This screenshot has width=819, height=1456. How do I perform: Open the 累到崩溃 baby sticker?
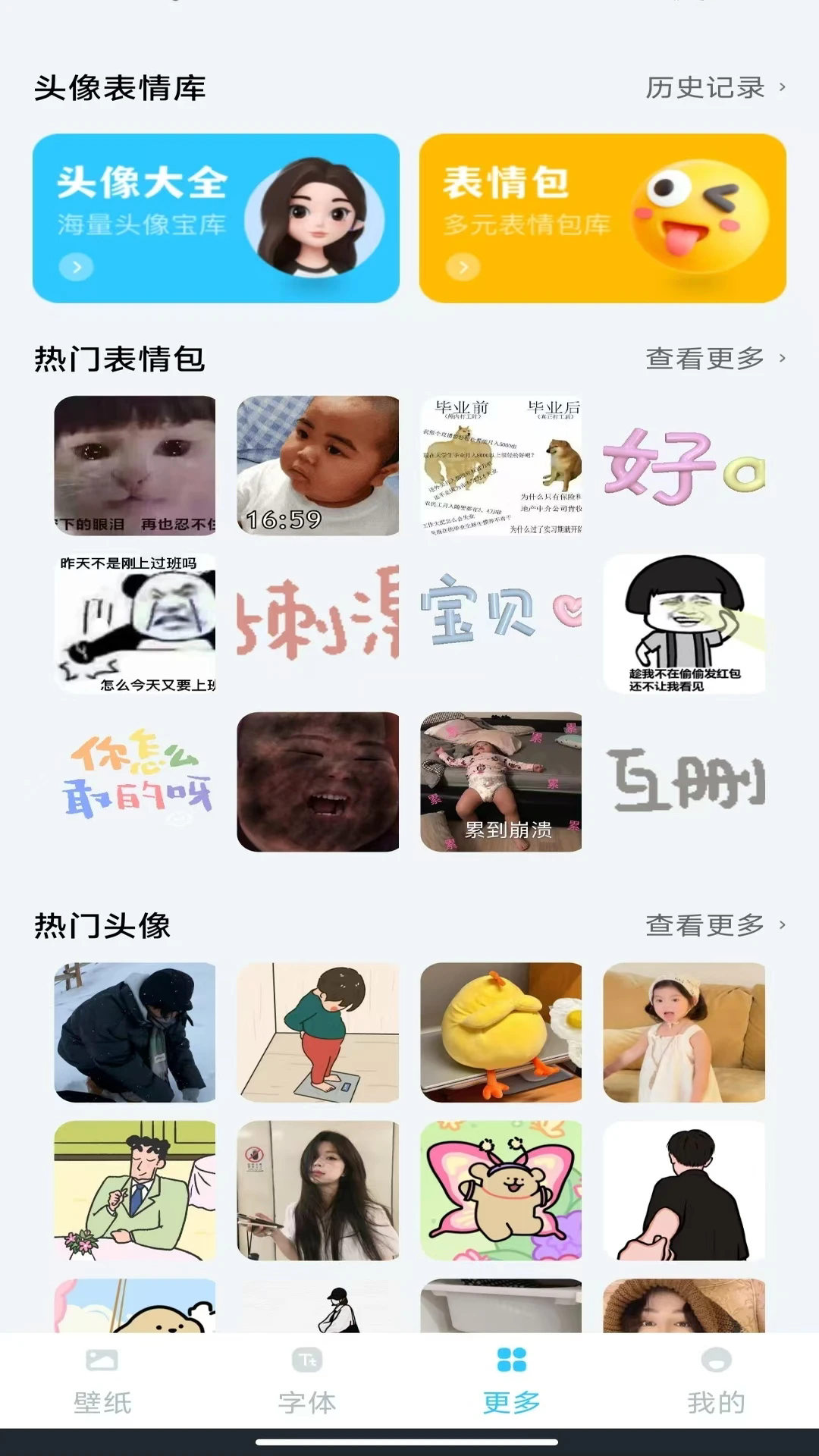(501, 782)
